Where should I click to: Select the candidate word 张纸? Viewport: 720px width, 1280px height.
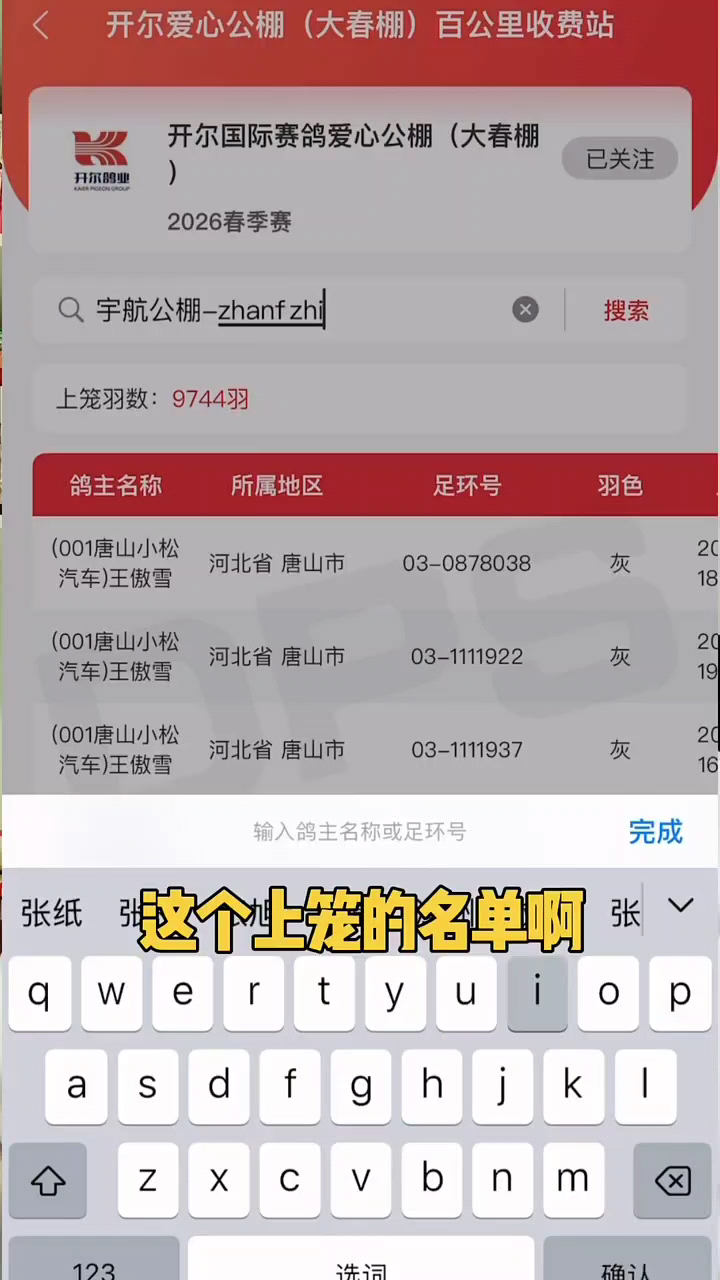(x=51, y=912)
